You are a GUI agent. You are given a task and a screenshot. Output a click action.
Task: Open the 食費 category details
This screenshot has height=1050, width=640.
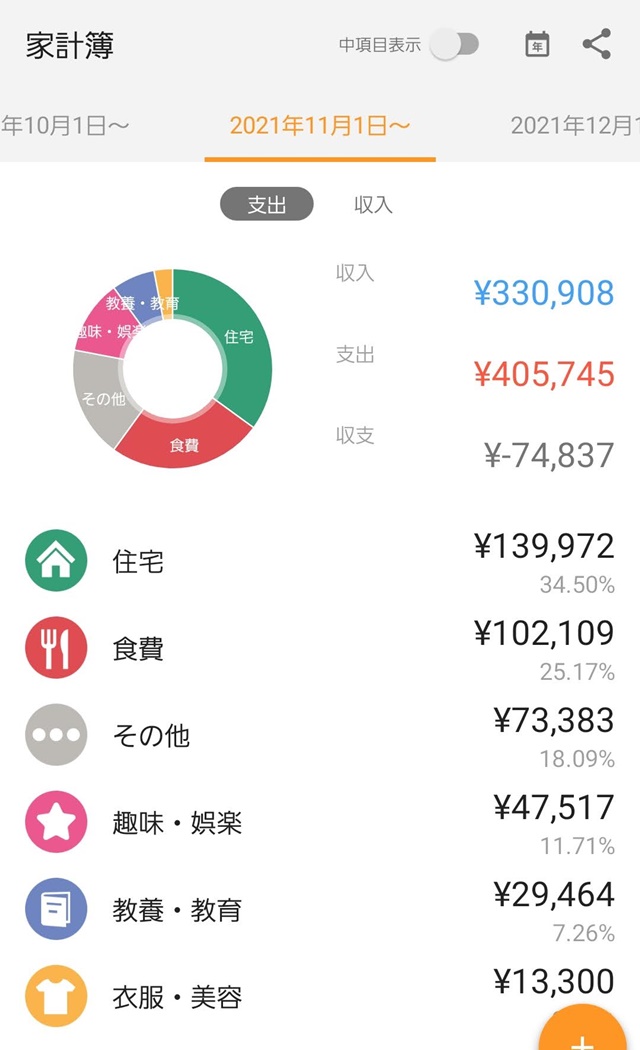(320, 648)
